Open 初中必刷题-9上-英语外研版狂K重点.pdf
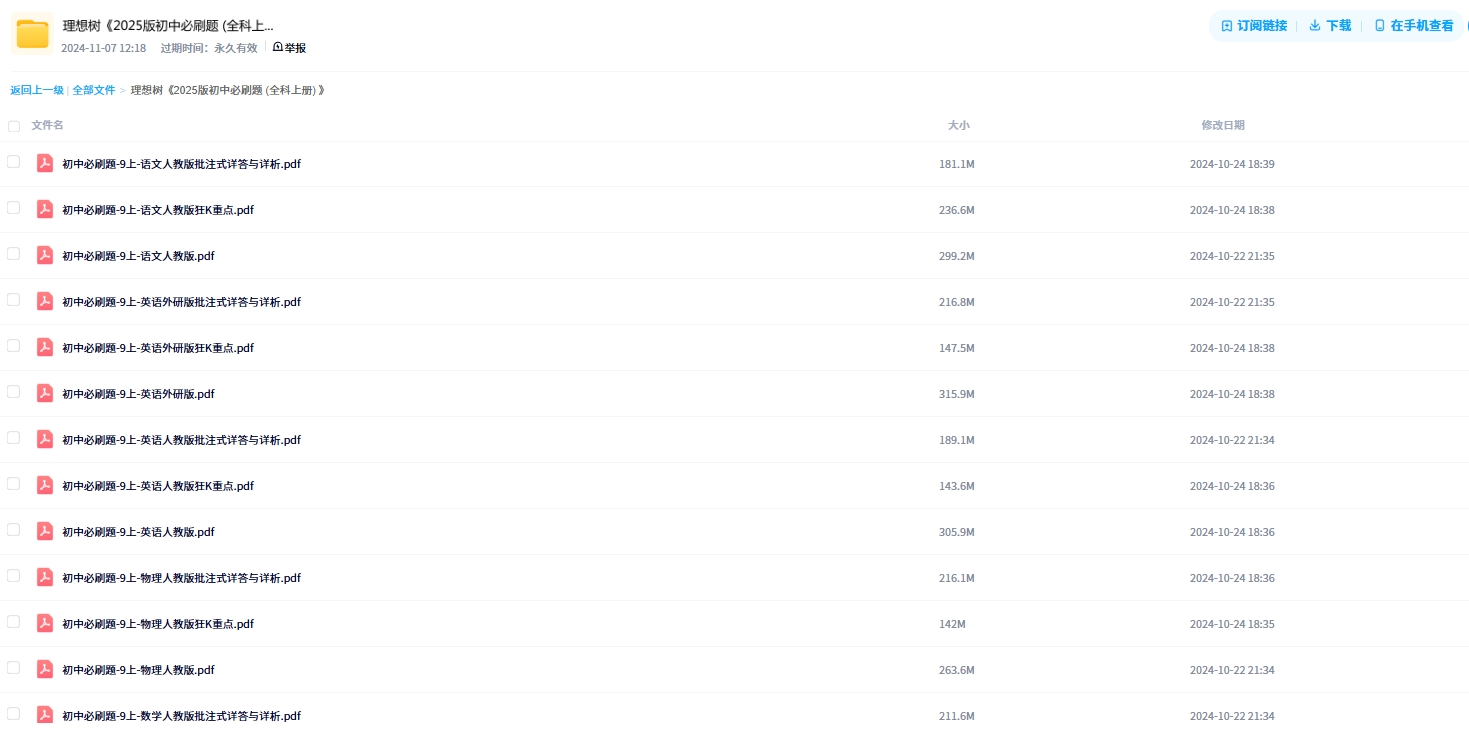The image size is (1469, 732). point(158,348)
